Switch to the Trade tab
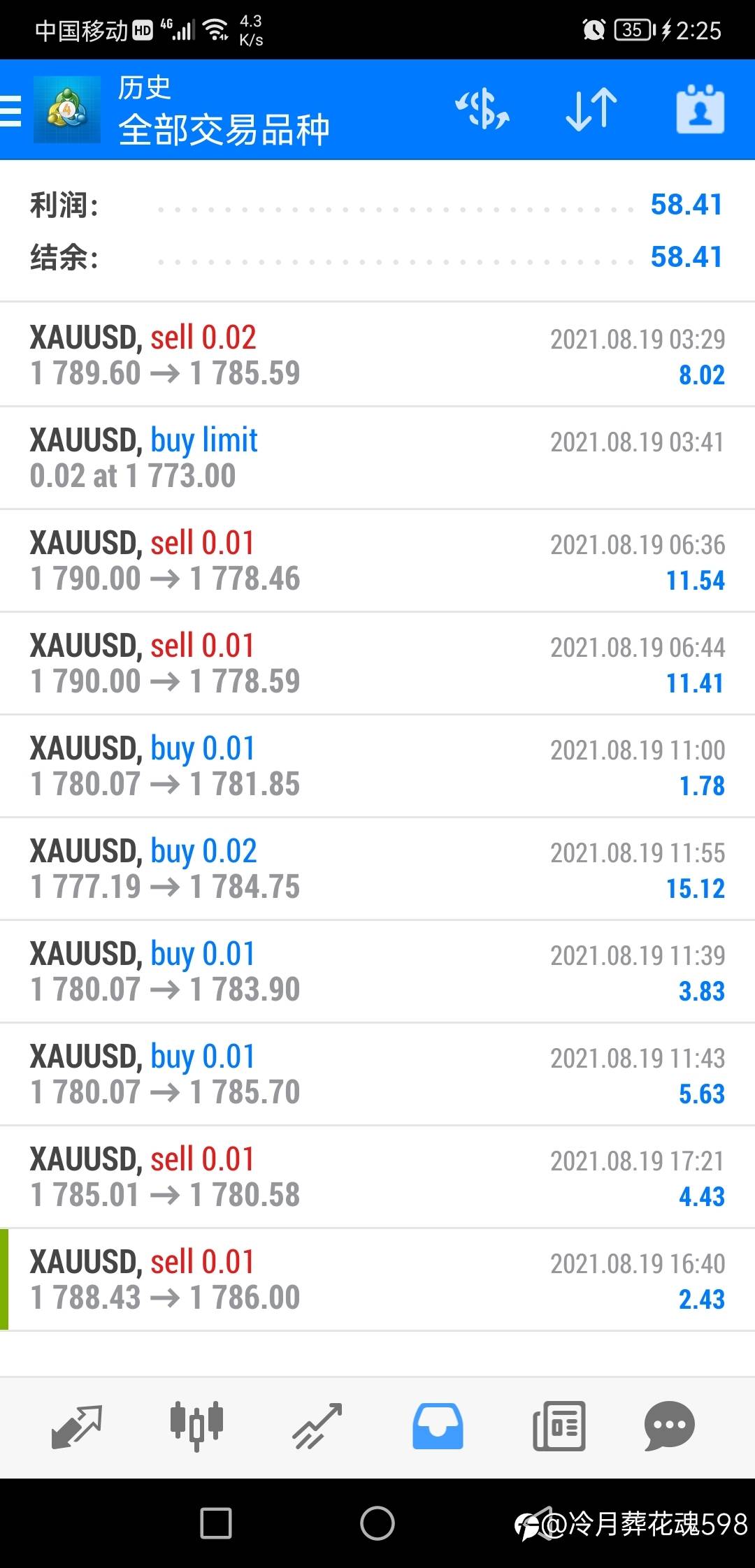Image resolution: width=755 pixels, height=1568 pixels. [317, 1426]
